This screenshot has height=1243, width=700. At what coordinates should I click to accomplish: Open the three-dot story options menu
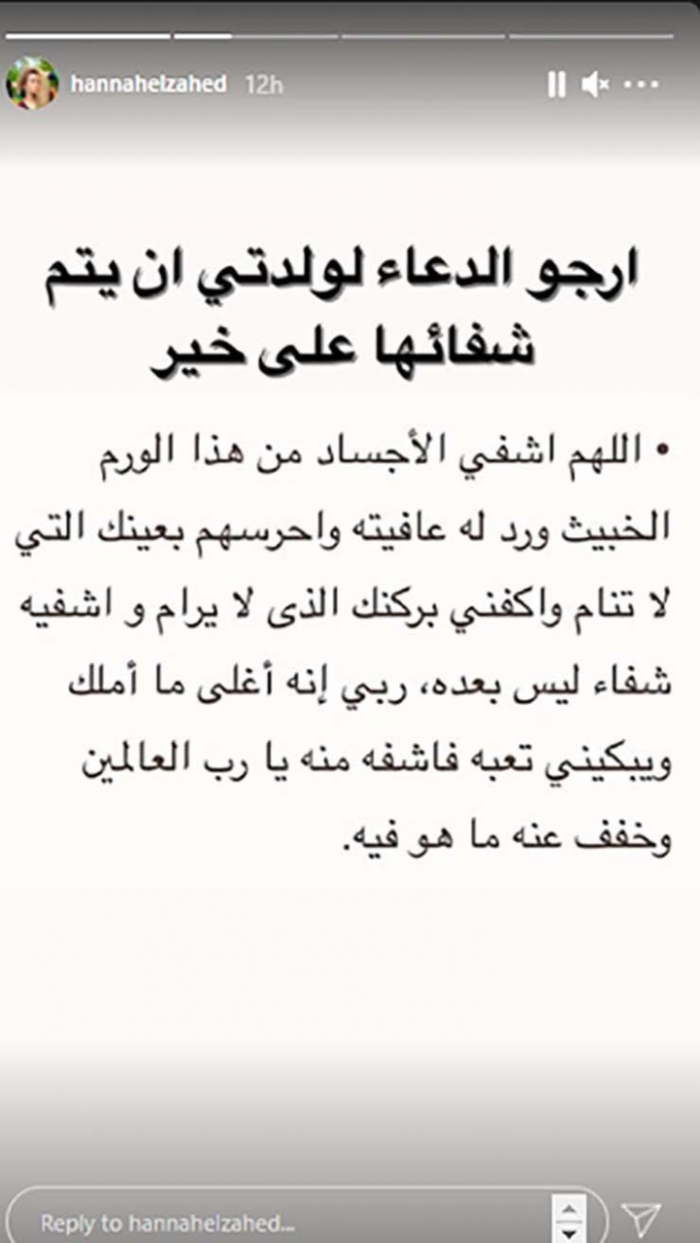coord(641,85)
